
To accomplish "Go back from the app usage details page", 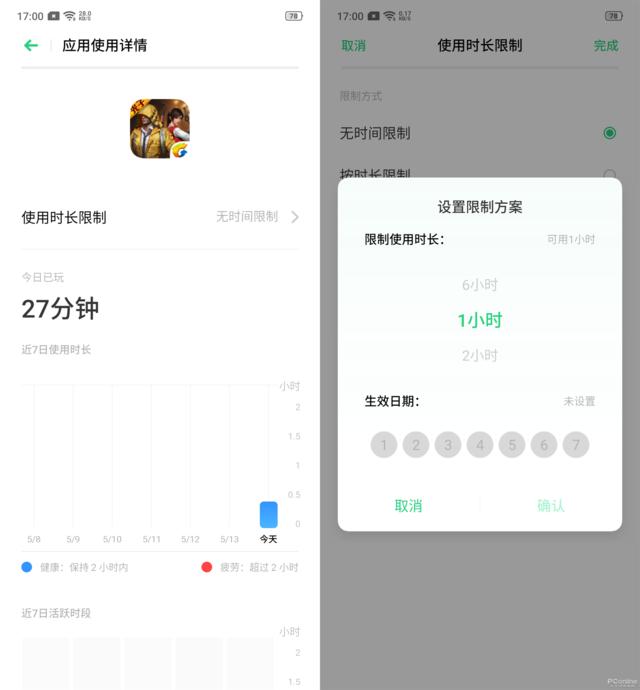I will [x=31, y=45].
